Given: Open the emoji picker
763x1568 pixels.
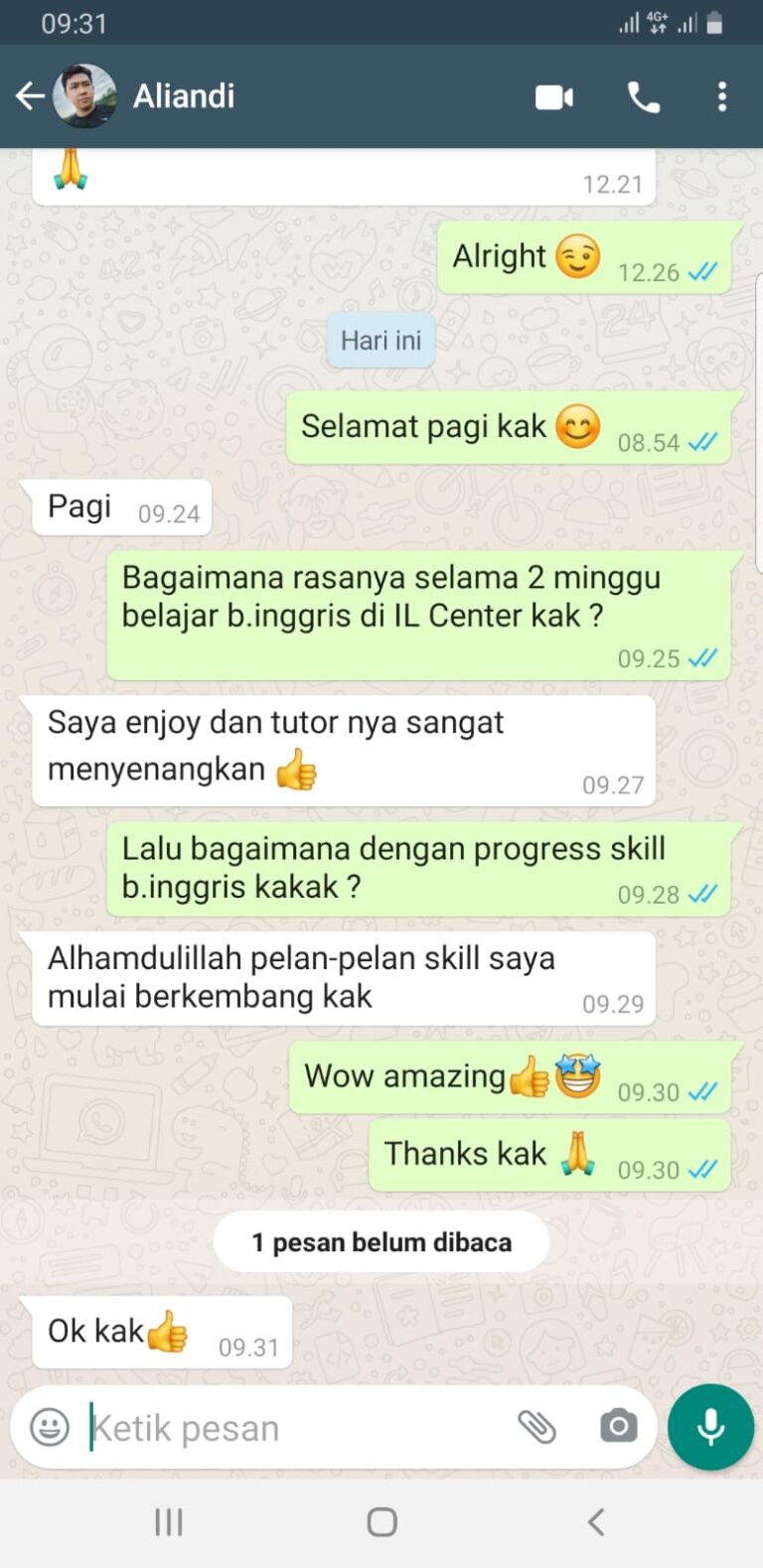Looking at the screenshot, I should pos(50,1428).
